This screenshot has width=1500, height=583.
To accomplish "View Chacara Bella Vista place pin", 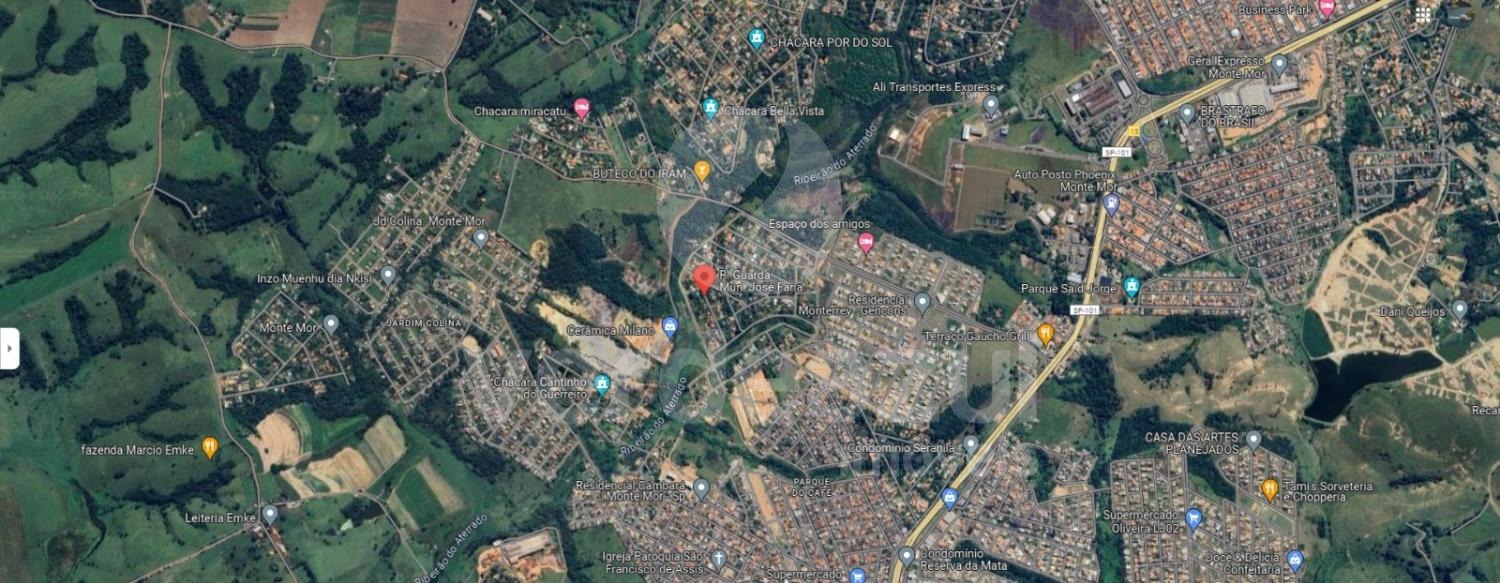I will 711,107.
